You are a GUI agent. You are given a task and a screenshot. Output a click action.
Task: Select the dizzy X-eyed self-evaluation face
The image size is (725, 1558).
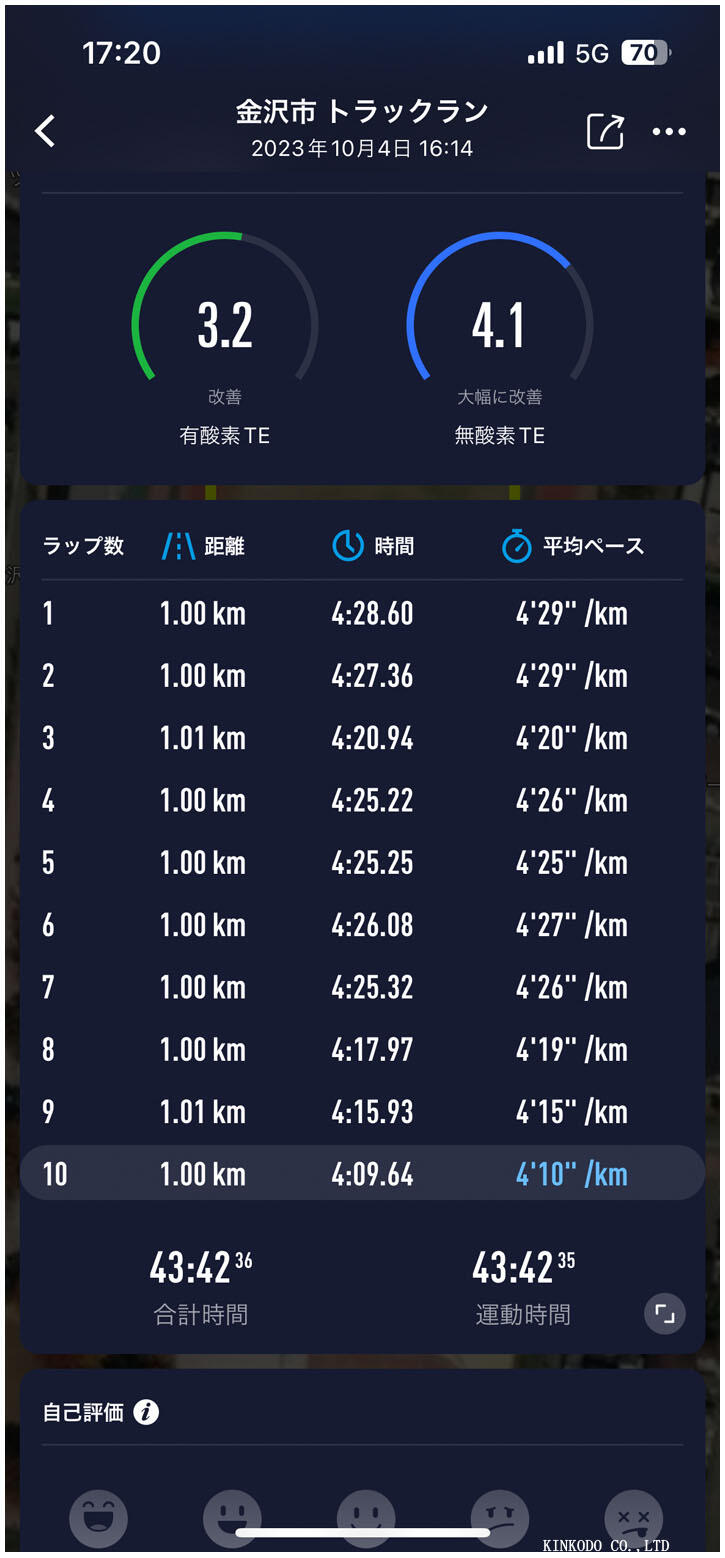tap(633, 1519)
